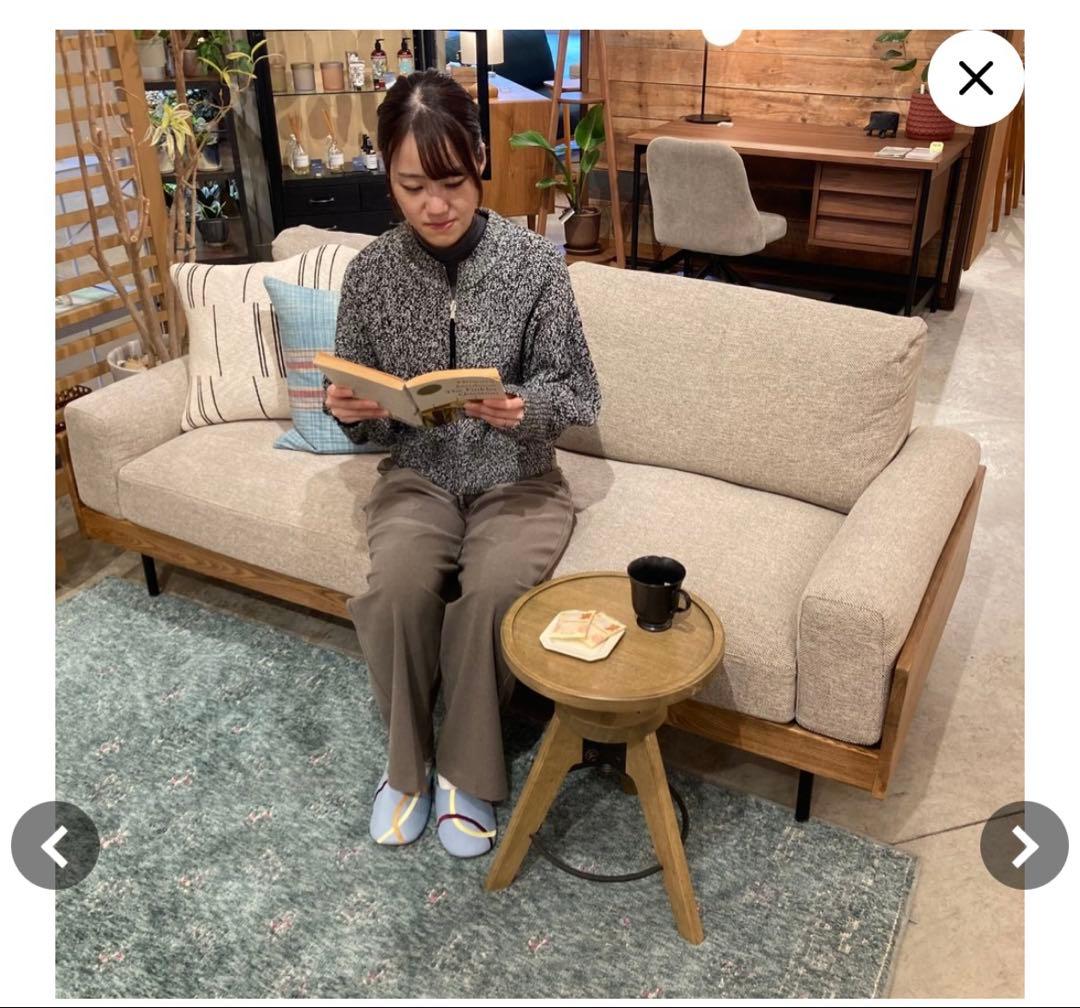Screen dimensions: 1080x1008
Task: Go to the previous photo
Action: [55, 846]
